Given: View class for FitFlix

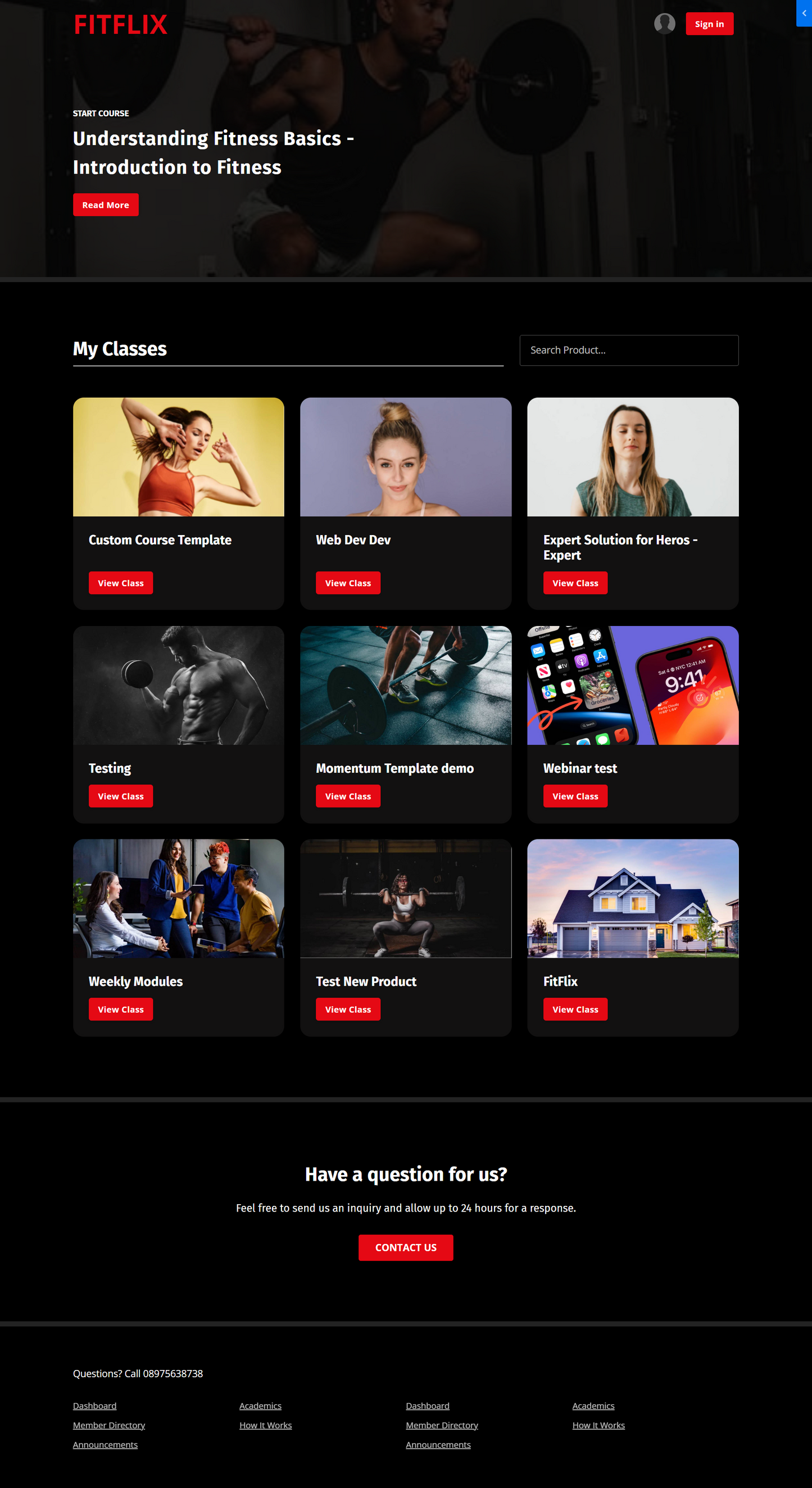Looking at the screenshot, I should (575, 1009).
